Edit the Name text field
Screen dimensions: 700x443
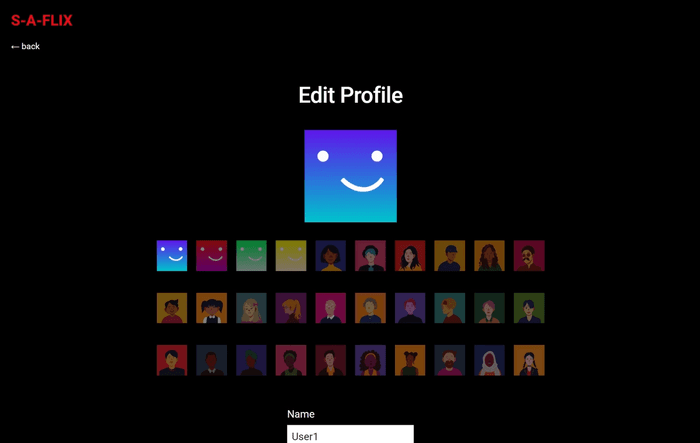coord(350,435)
